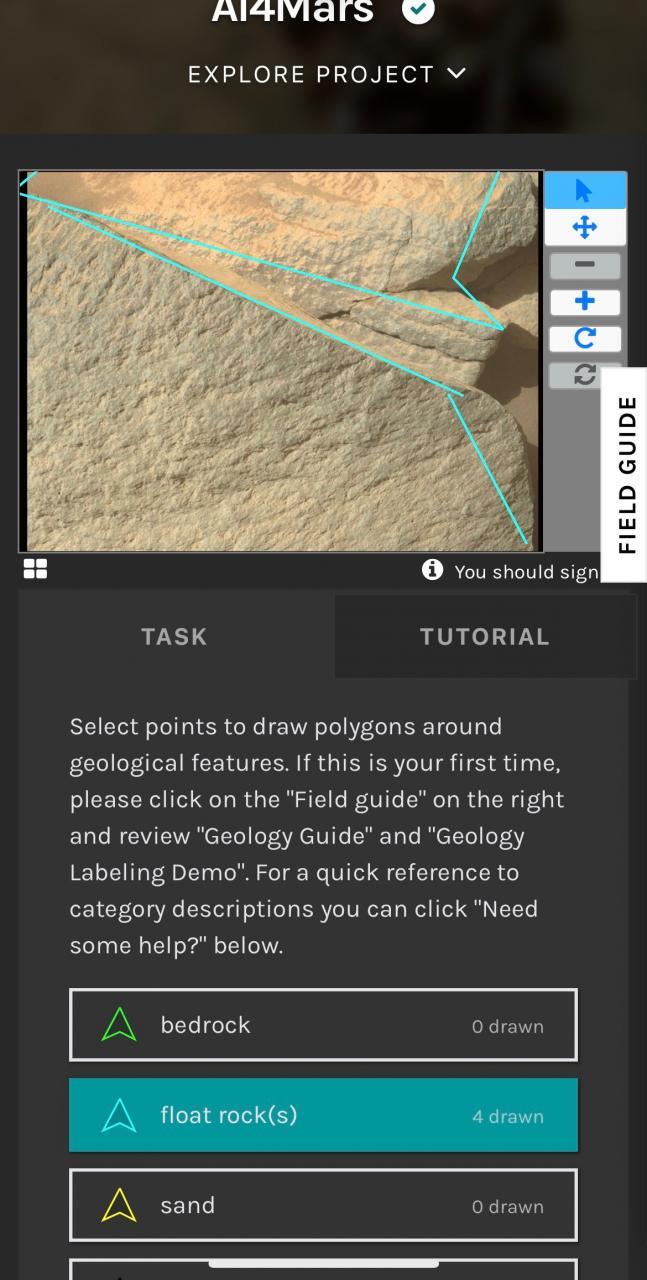
Task: Zoom out with the minus button
Action: click(585, 265)
